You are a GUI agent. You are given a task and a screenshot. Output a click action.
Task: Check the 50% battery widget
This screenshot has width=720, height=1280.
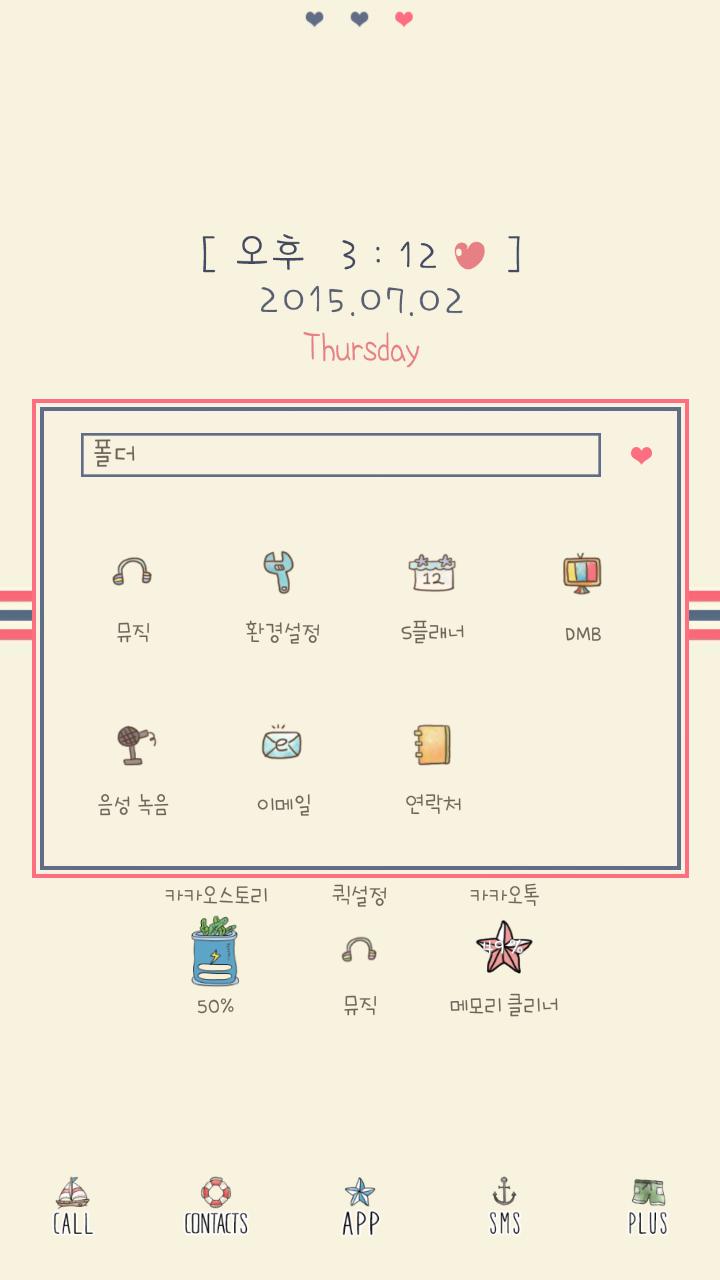click(x=215, y=960)
